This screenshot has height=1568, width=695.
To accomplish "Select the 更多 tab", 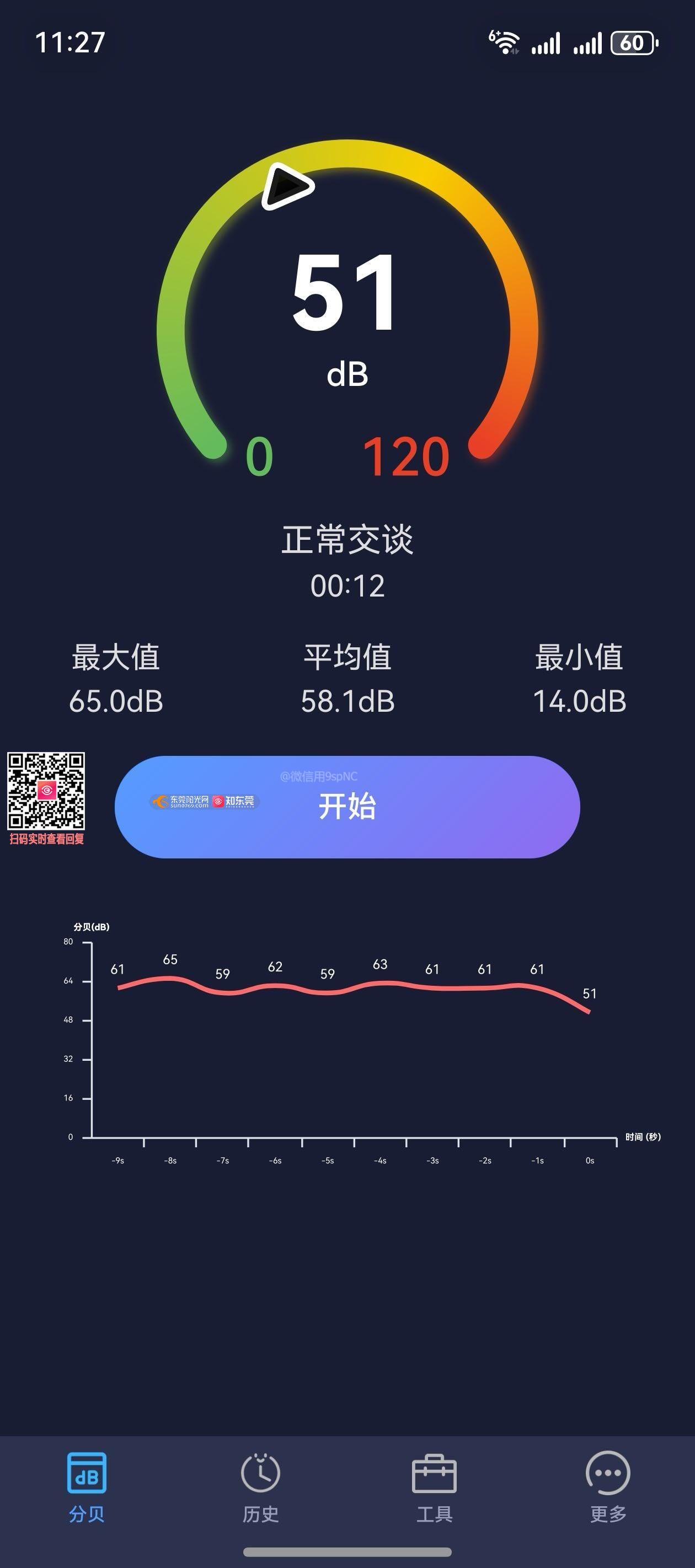I will (608, 1486).
